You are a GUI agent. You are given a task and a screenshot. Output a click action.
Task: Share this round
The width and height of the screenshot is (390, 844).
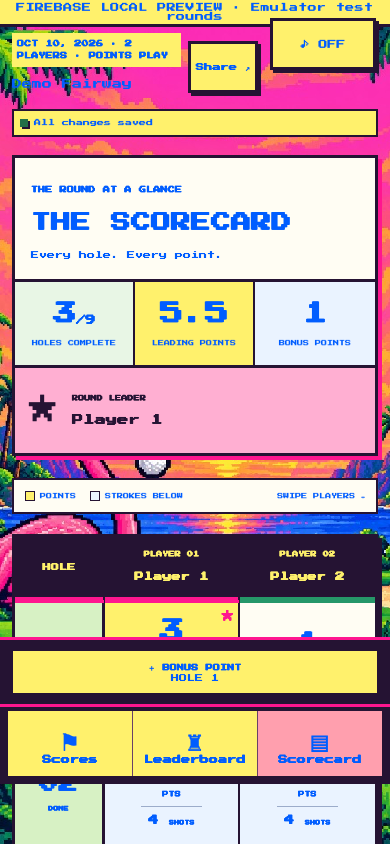coord(223,67)
